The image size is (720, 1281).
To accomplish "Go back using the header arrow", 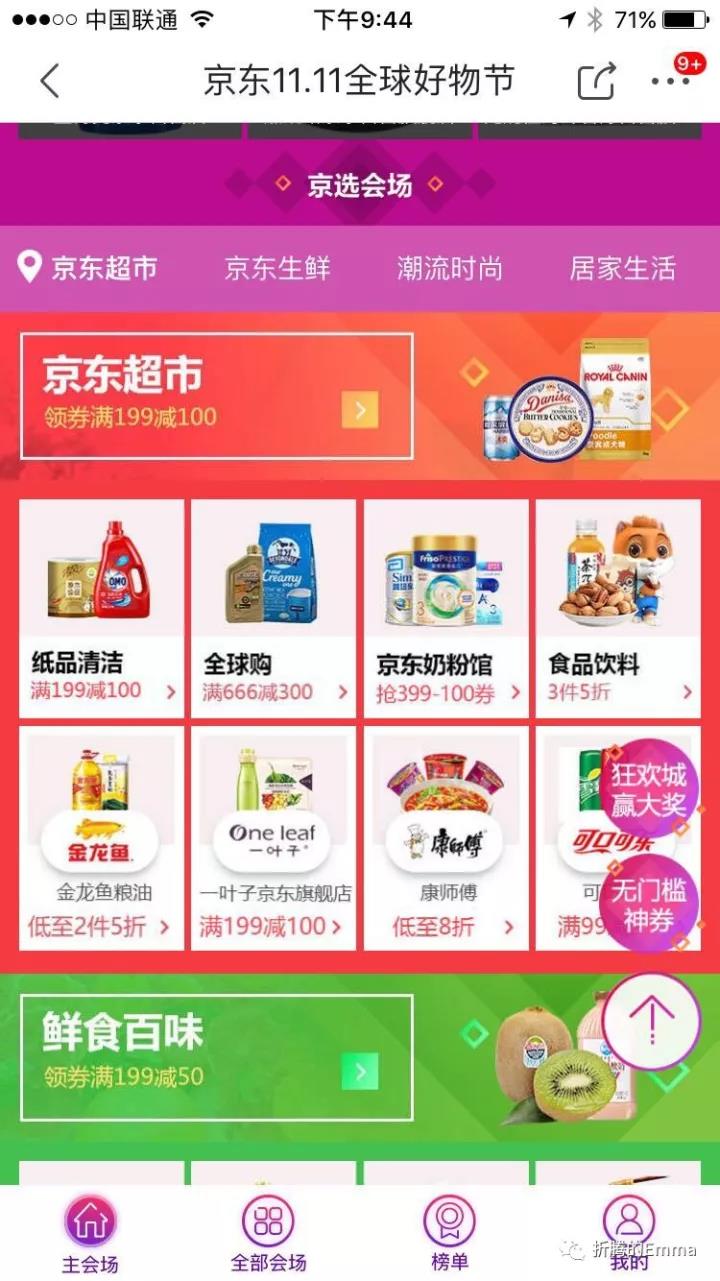I will pyautogui.click(x=50, y=81).
